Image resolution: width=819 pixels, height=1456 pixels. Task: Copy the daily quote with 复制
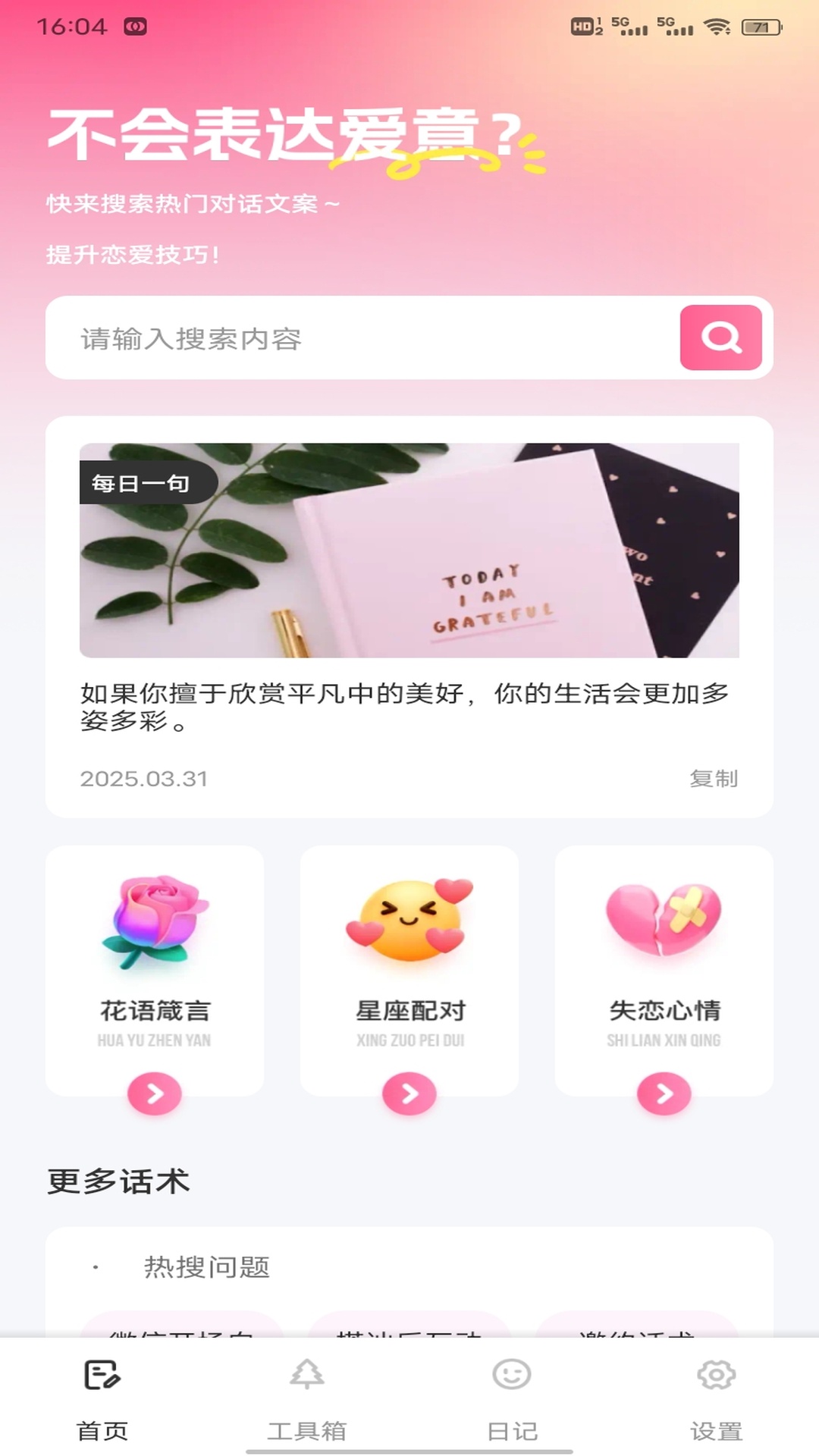[713, 778]
